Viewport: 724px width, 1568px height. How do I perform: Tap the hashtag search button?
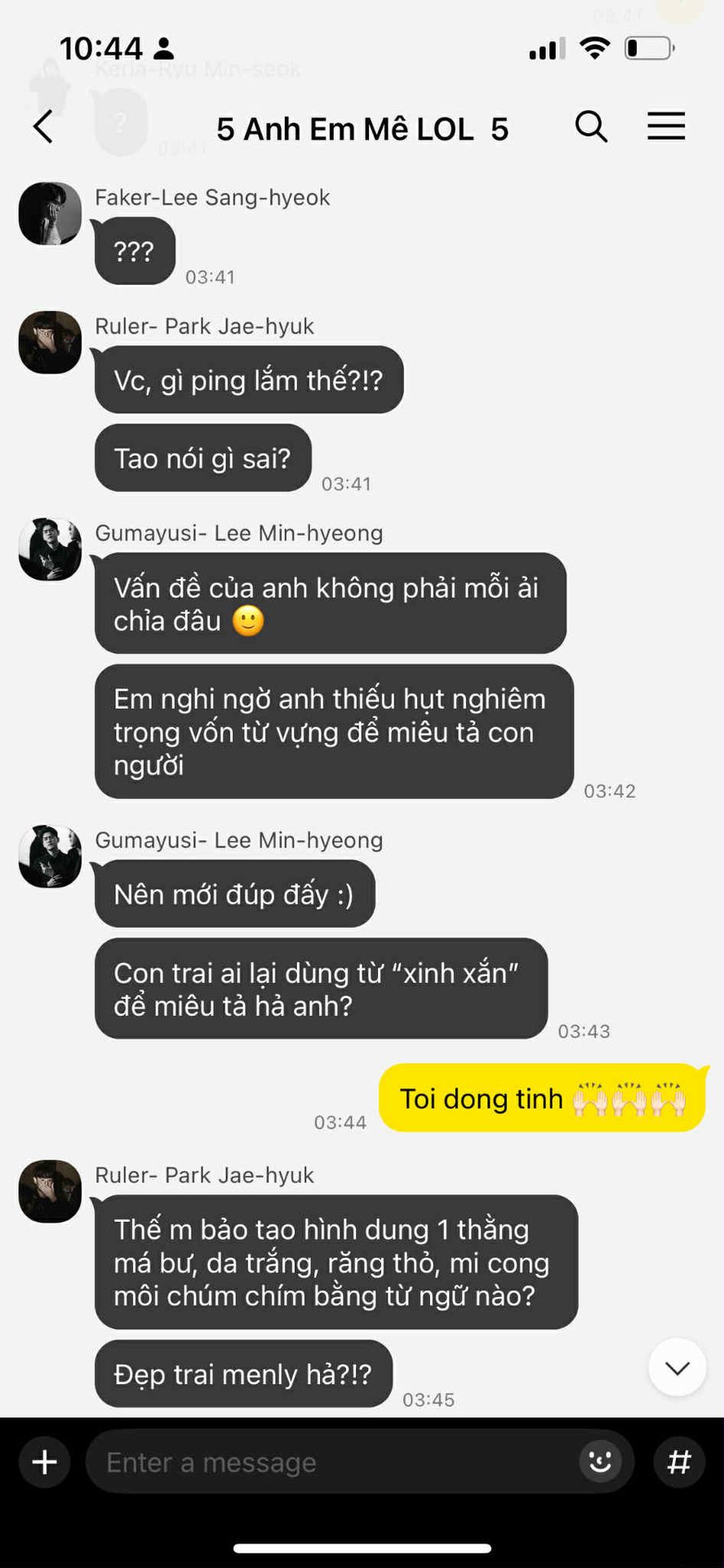pyautogui.click(x=679, y=1462)
